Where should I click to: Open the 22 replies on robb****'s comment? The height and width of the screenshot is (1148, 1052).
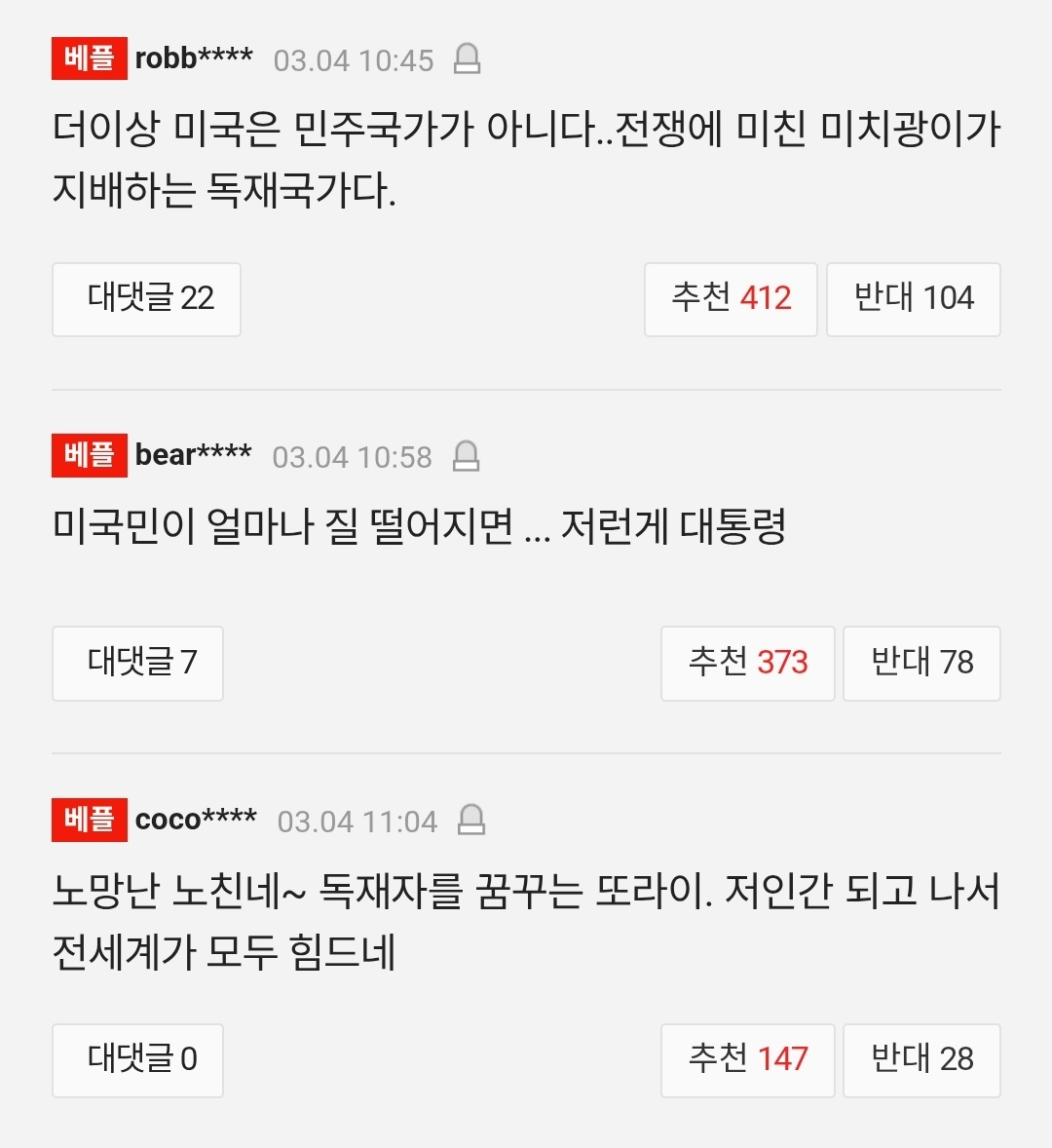pyautogui.click(x=146, y=299)
